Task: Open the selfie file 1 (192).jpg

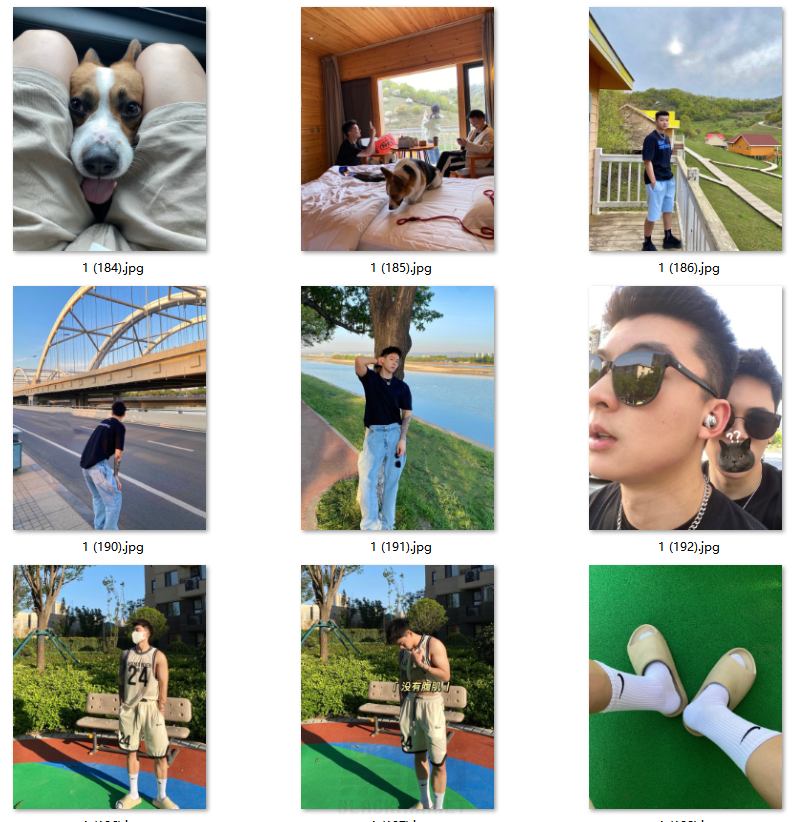Action: 685,408
